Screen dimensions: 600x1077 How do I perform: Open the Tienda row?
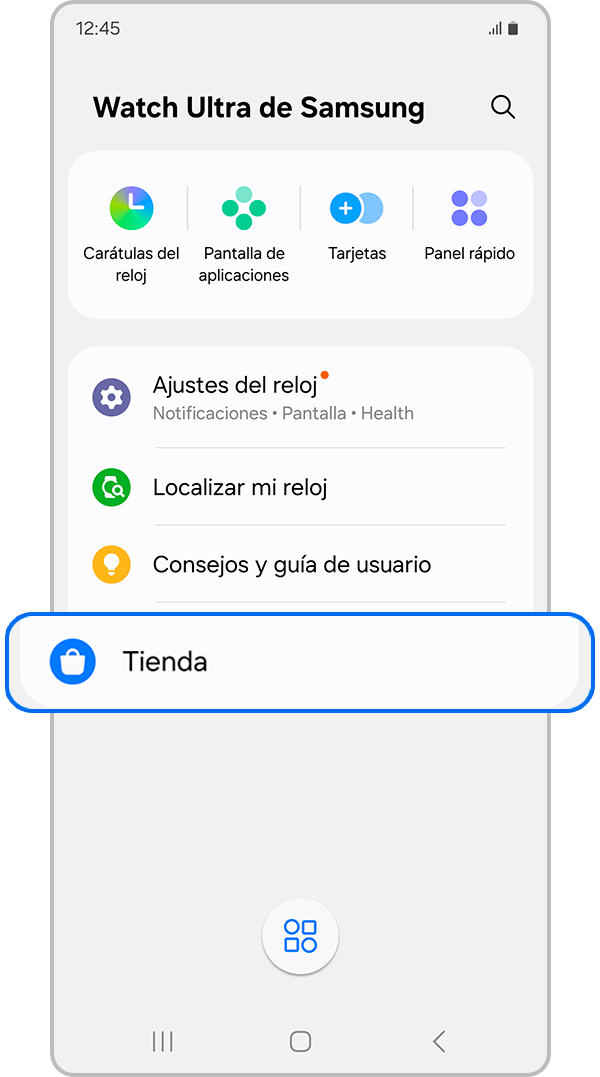click(x=300, y=662)
